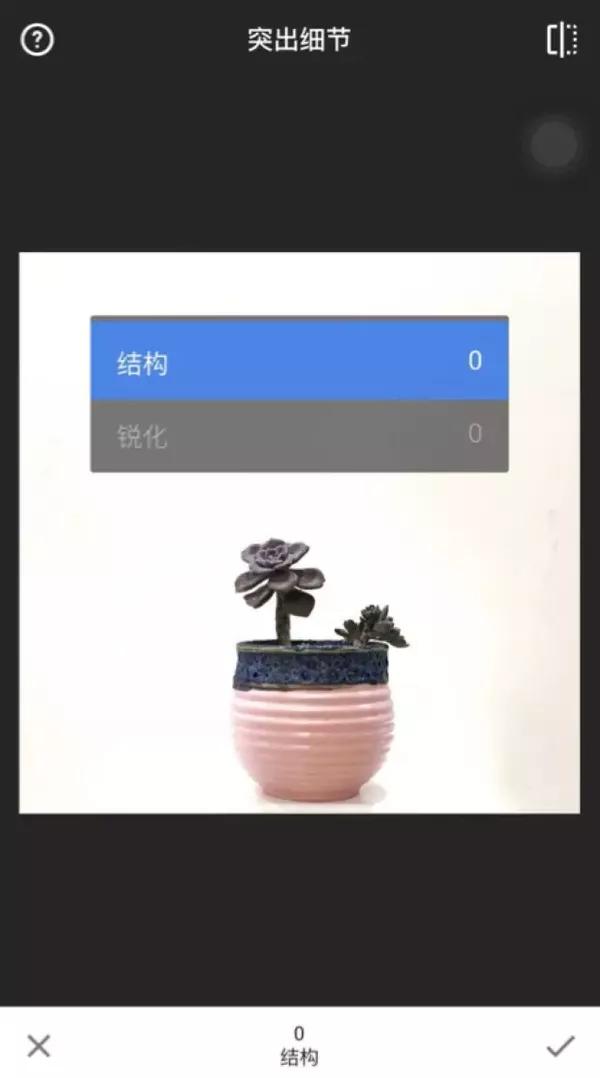
Task: Select the 锐化 parameter row
Action: [299, 435]
